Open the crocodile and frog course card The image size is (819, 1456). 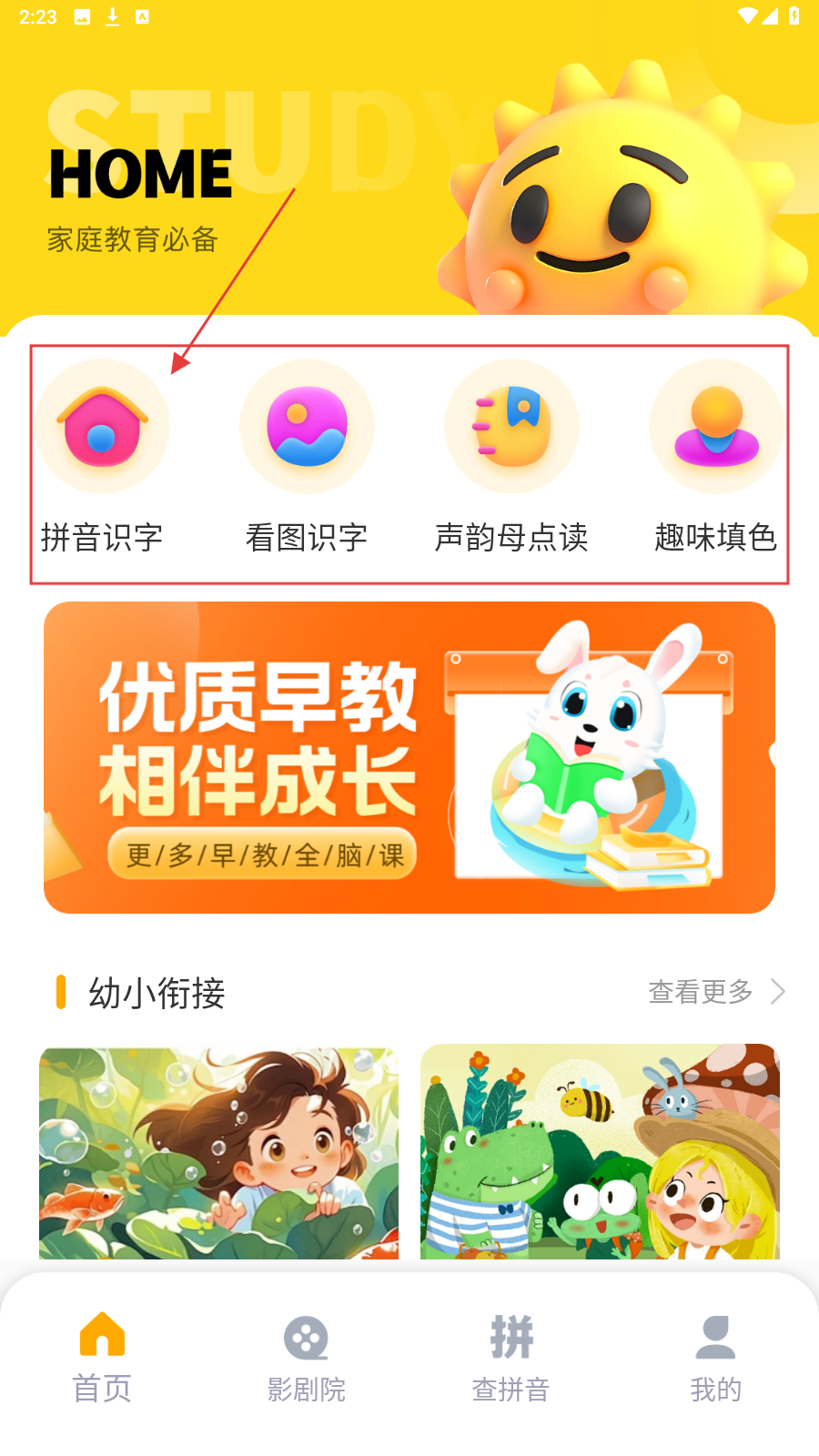point(600,1153)
